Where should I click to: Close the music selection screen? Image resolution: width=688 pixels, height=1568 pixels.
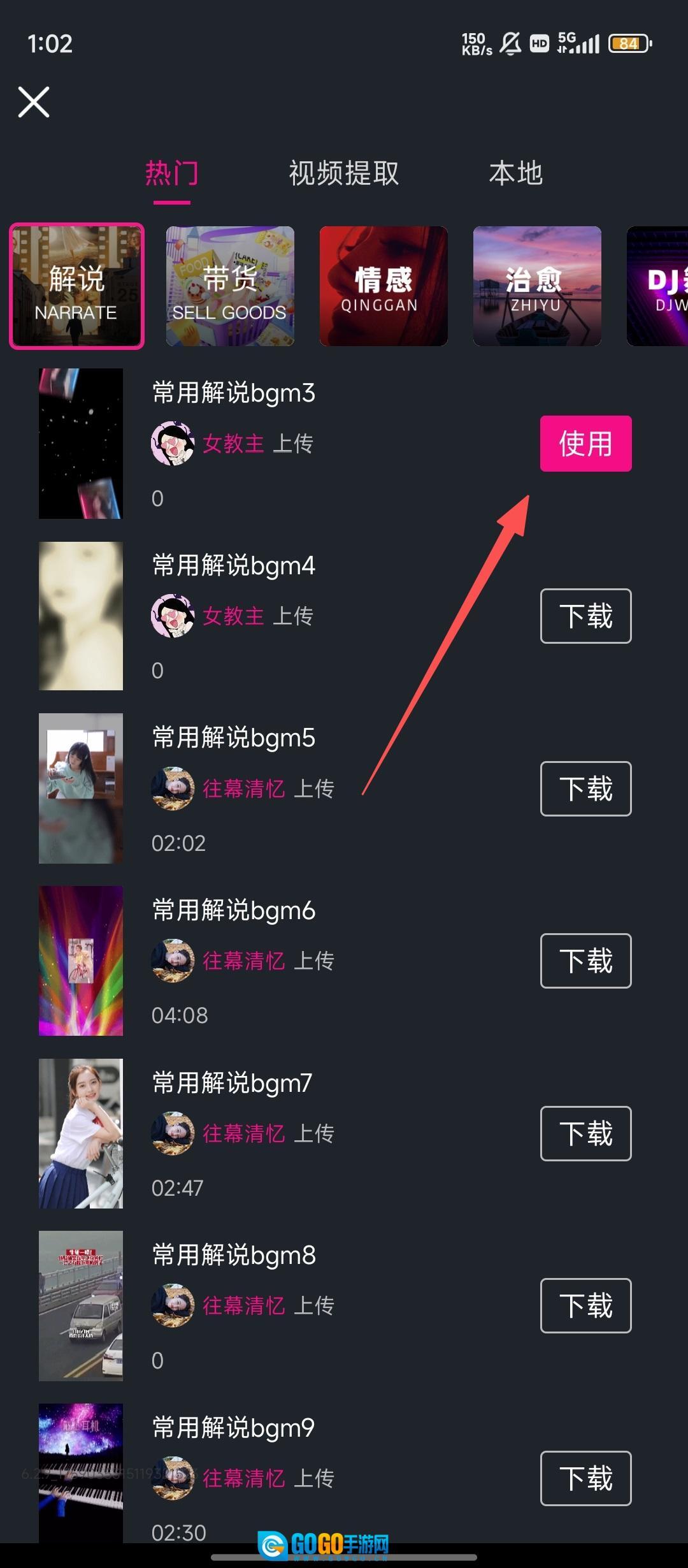[34, 102]
